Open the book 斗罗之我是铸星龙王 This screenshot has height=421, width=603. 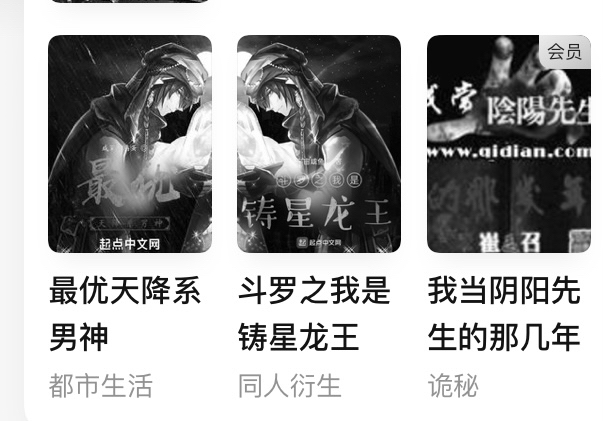coord(319,144)
